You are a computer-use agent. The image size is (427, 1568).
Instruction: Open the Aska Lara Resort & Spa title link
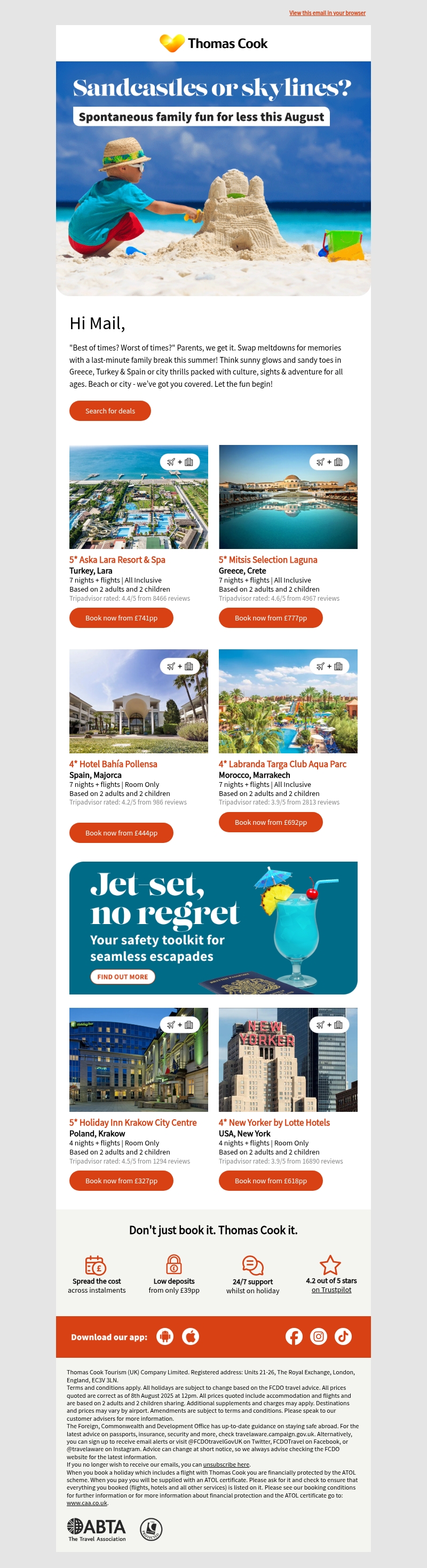click(x=117, y=560)
